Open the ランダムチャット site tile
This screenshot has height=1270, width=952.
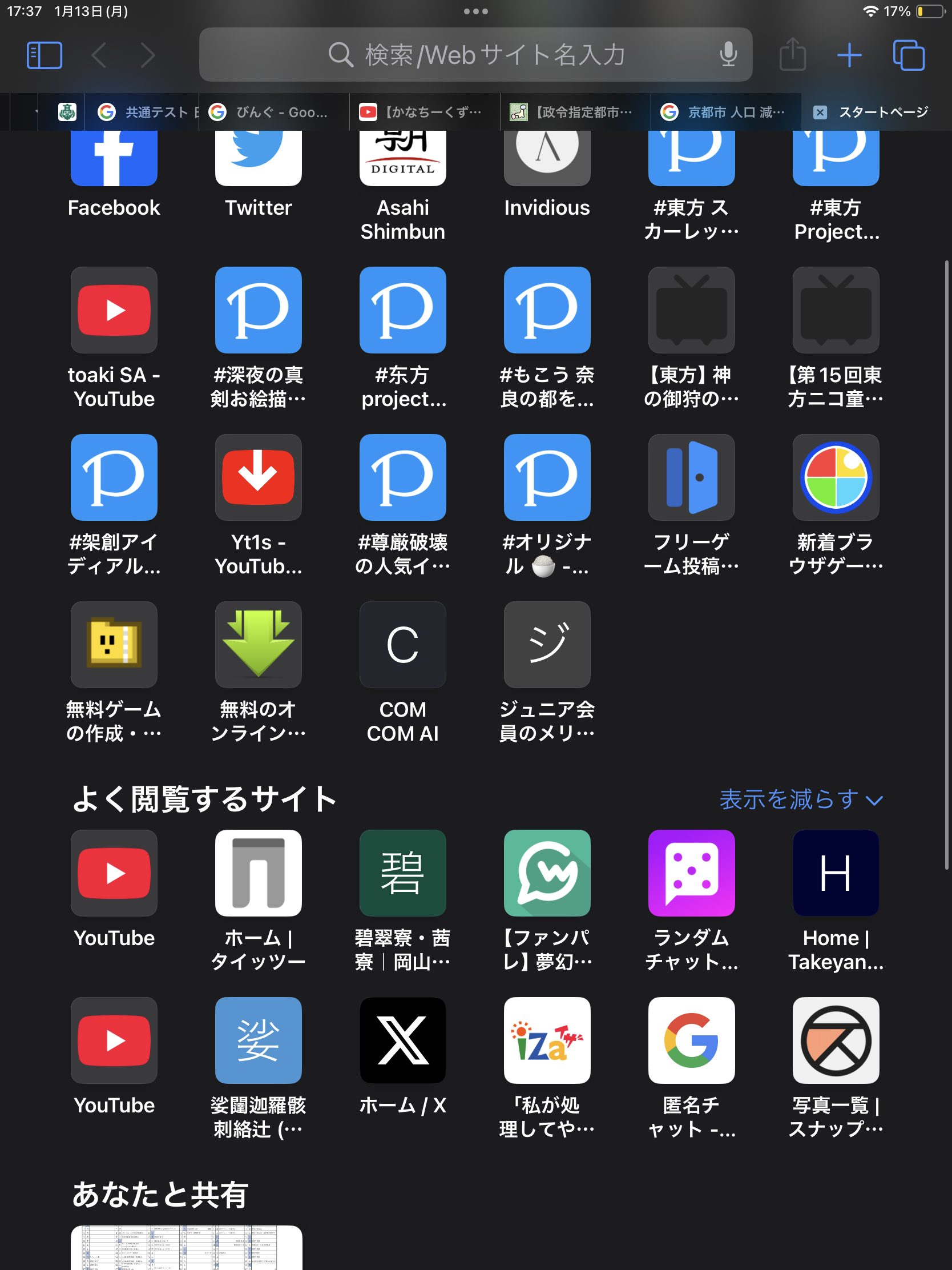pos(692,873)
